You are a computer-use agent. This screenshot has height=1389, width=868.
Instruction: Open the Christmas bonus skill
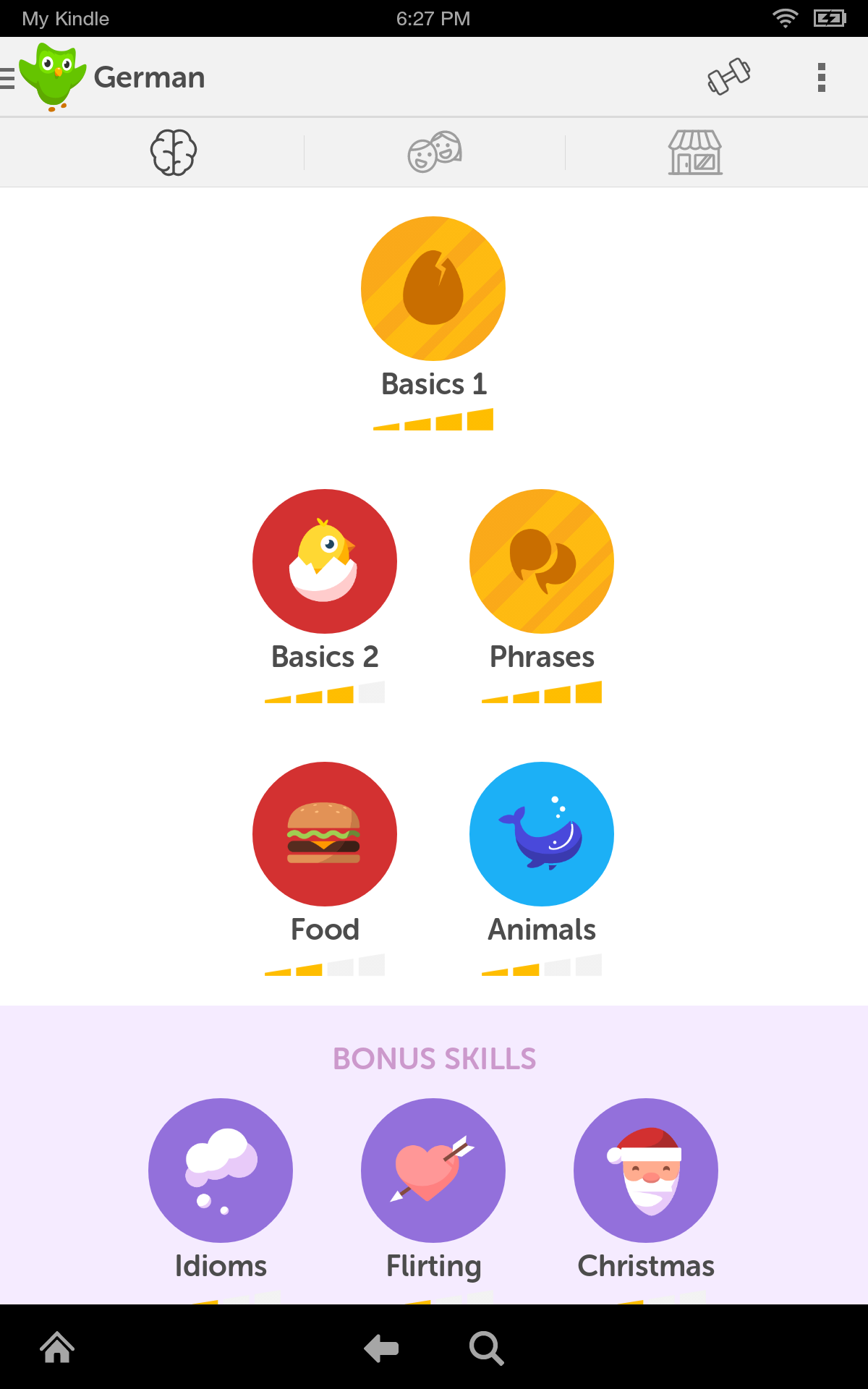(646, 1171)
